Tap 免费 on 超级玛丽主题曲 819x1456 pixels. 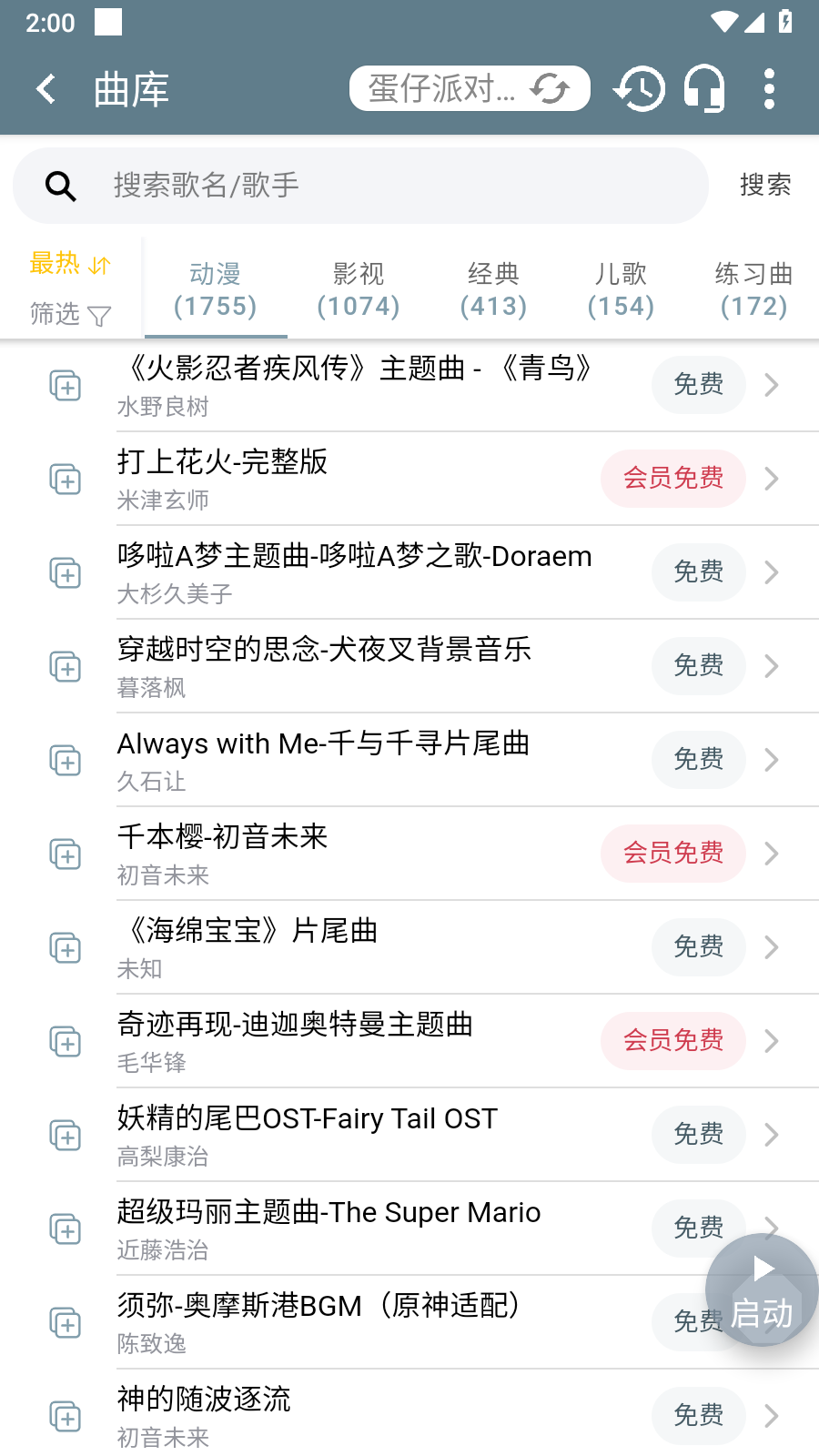pyautogui.click(x=698, y=1228)
